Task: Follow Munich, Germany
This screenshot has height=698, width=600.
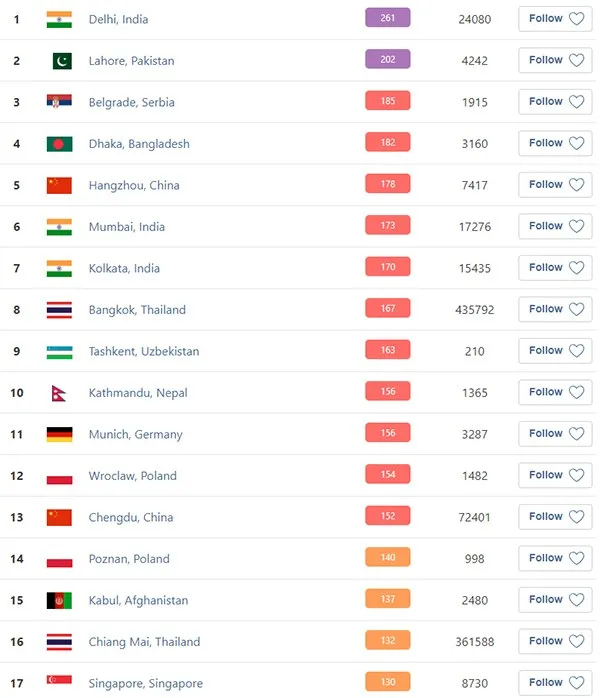Action: tap(555, 434)
